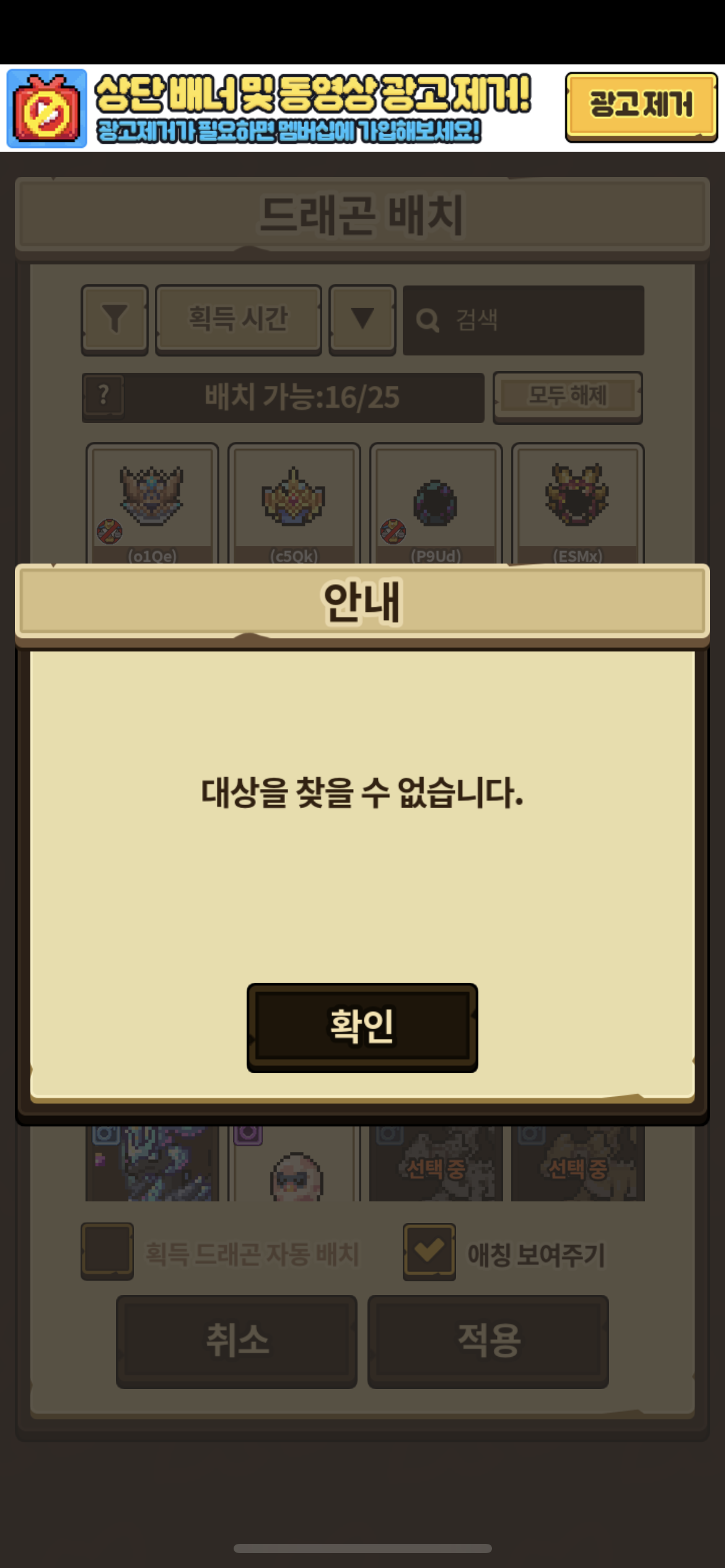Tap the 광고제거 button in the banner
The width and height of the screenshot is (725, 1568).
641,107
